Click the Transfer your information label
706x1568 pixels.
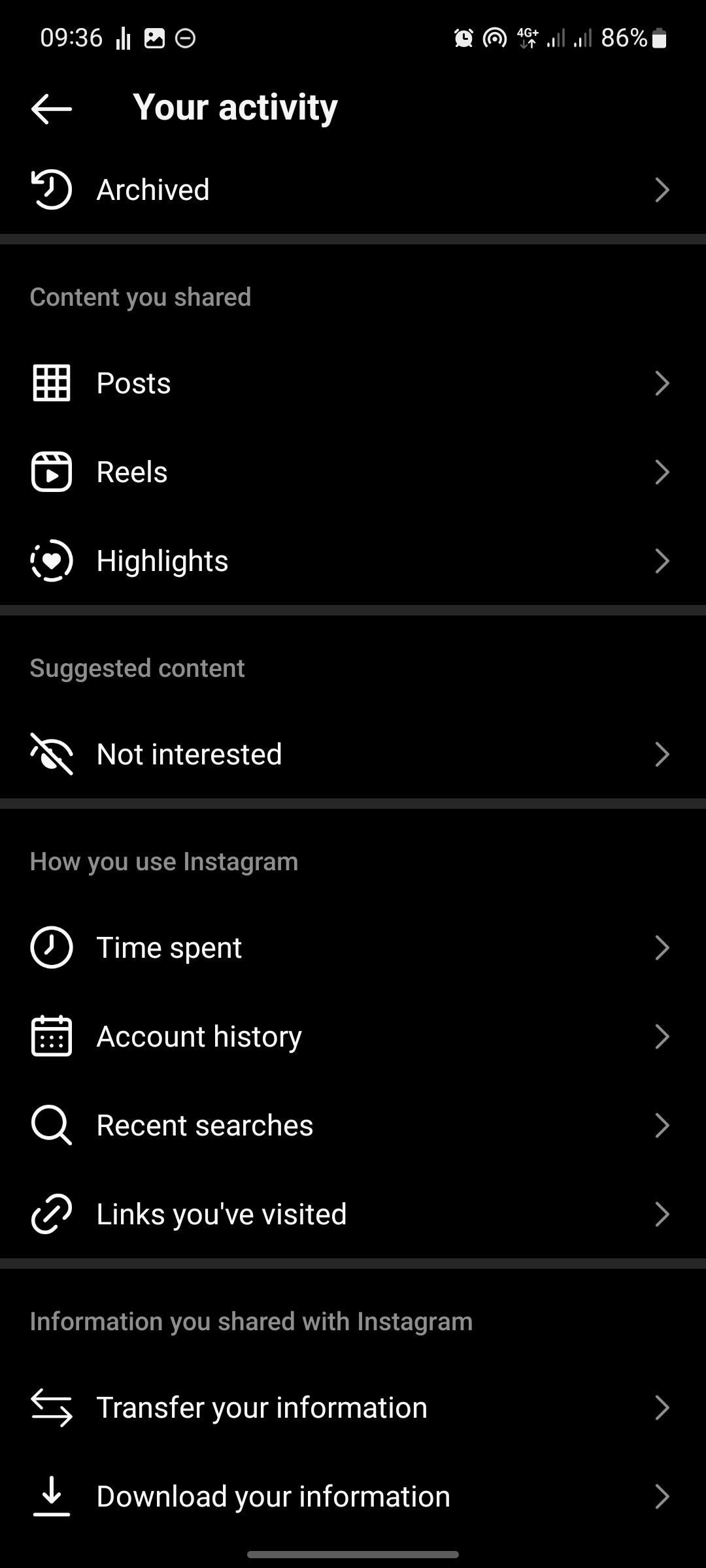tap(261, 1407)
